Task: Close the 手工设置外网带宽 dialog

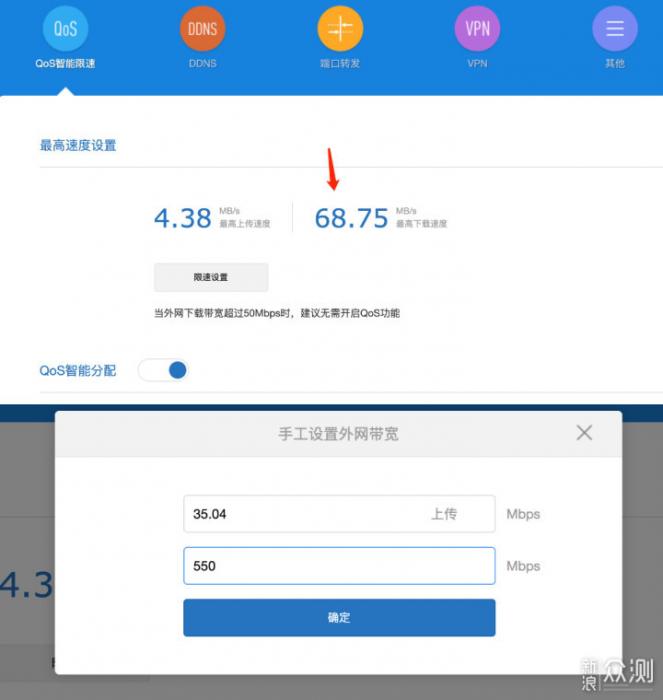Action: coord(584,433)
